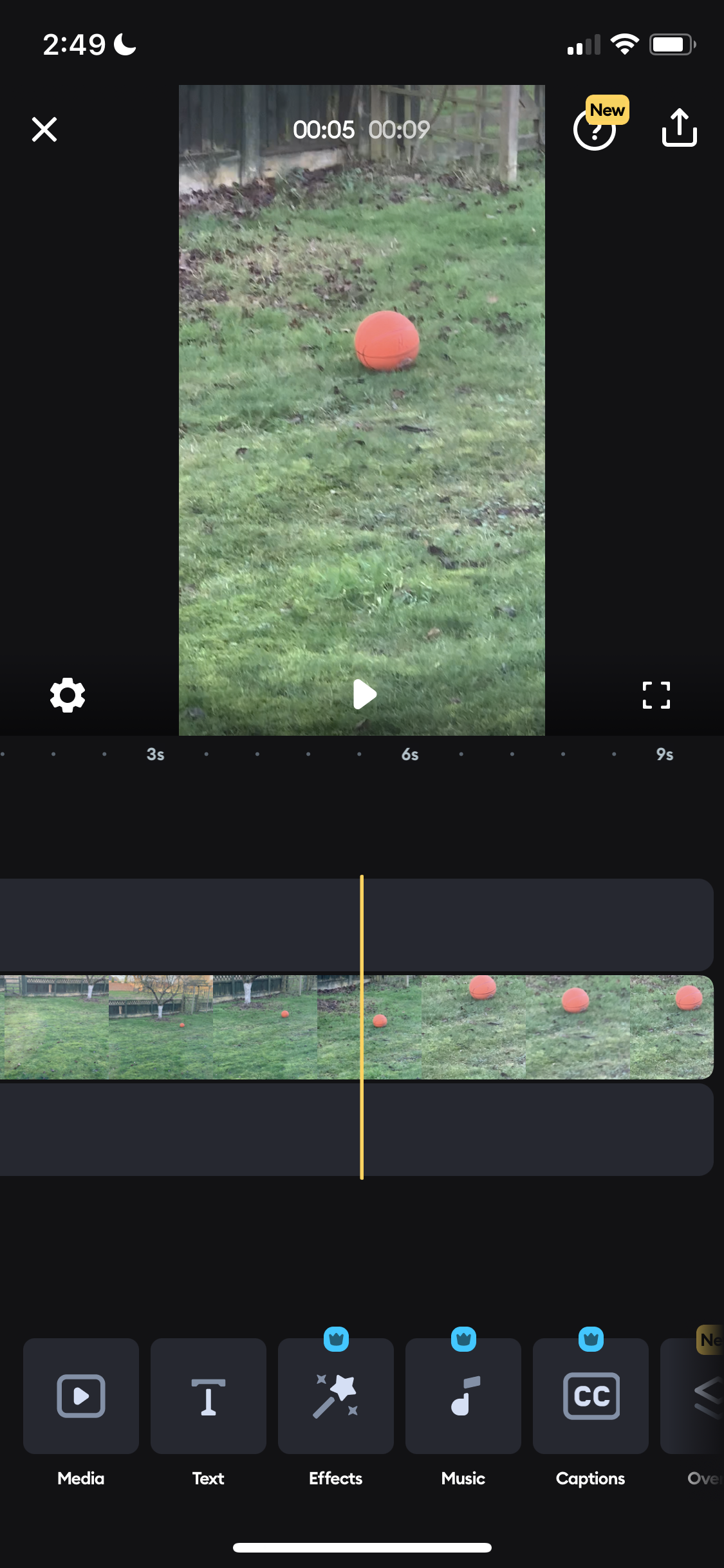Open help via the question mark icon
The height and width of the screenshot is (1568, 724).
tap(595, 131)
